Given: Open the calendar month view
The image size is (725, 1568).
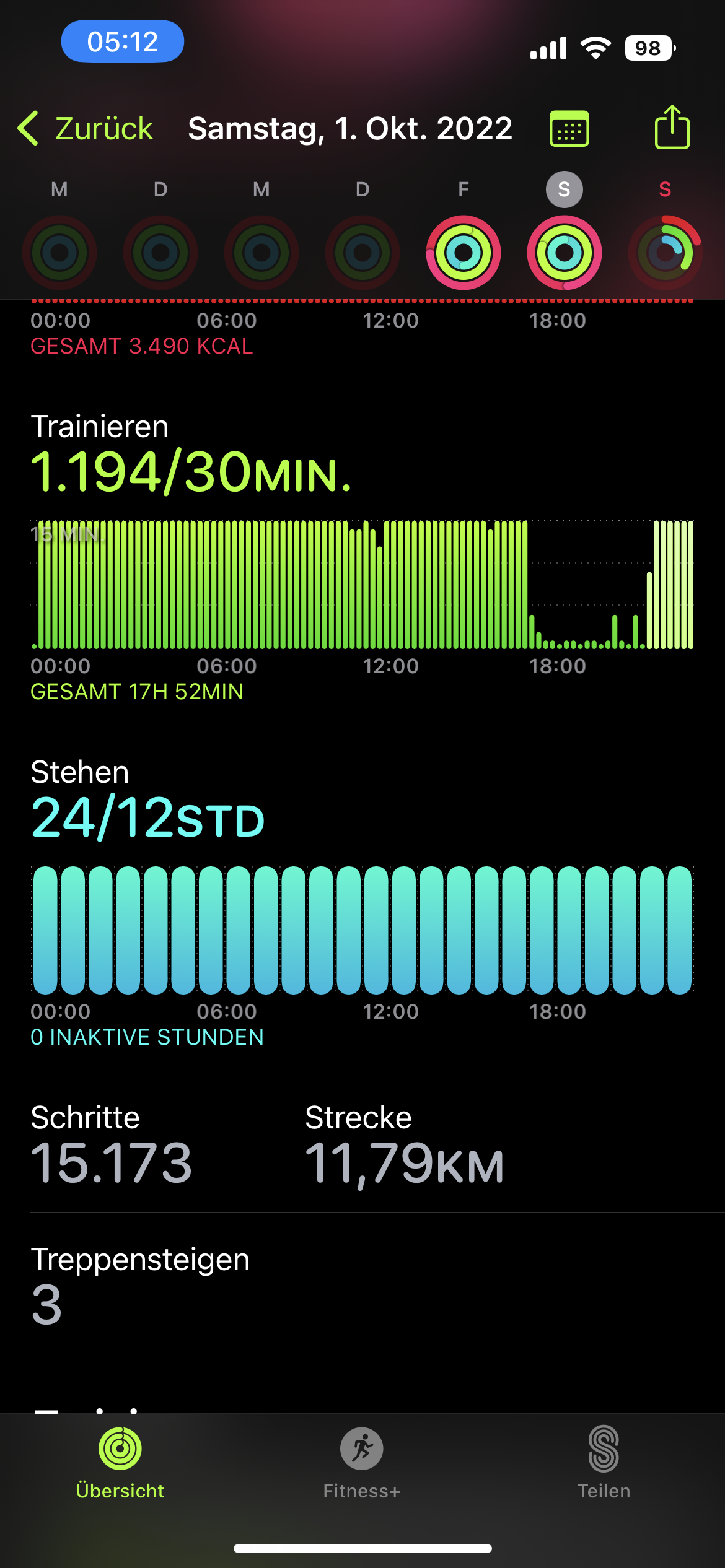Looking at the screenshot, I should tap(569, 129).
